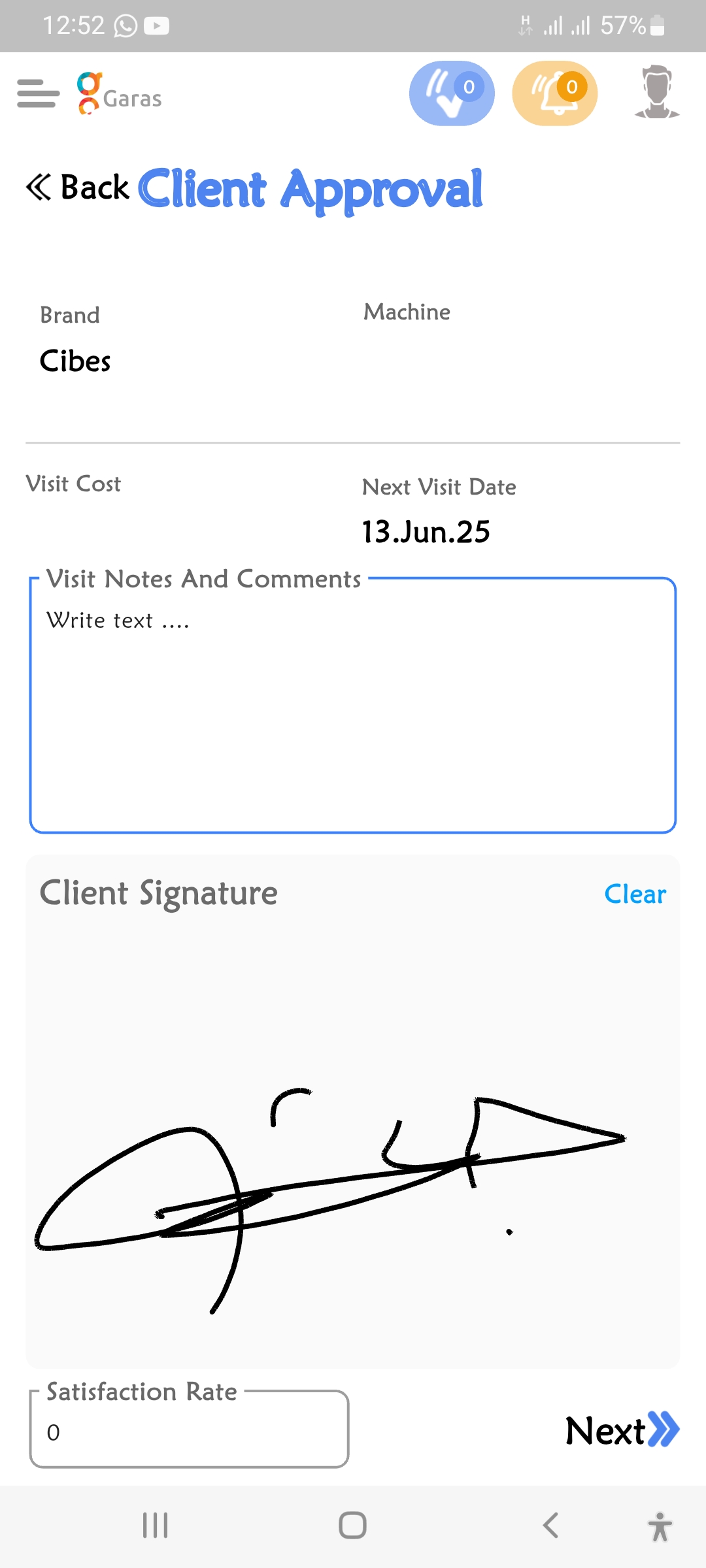The width and height of the screenshot is (706, 1568).
Task: Proceed with the Next button
Action: (x=622, y=1431)
